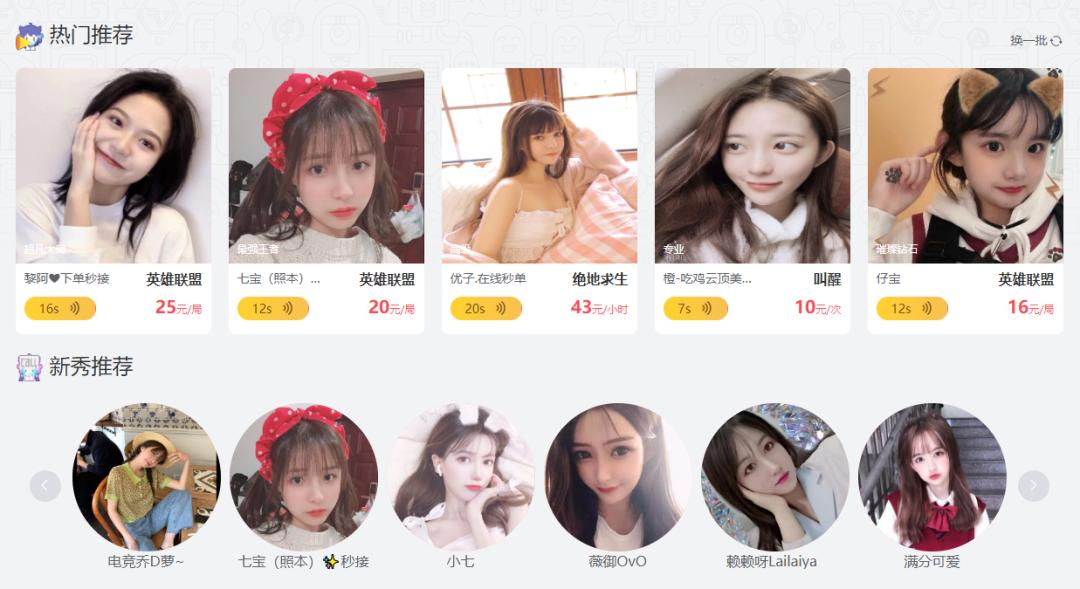This screenshot has height=589, width=1080.
Task: View 薇御OvO profile
Action: [x=618, y=477]
